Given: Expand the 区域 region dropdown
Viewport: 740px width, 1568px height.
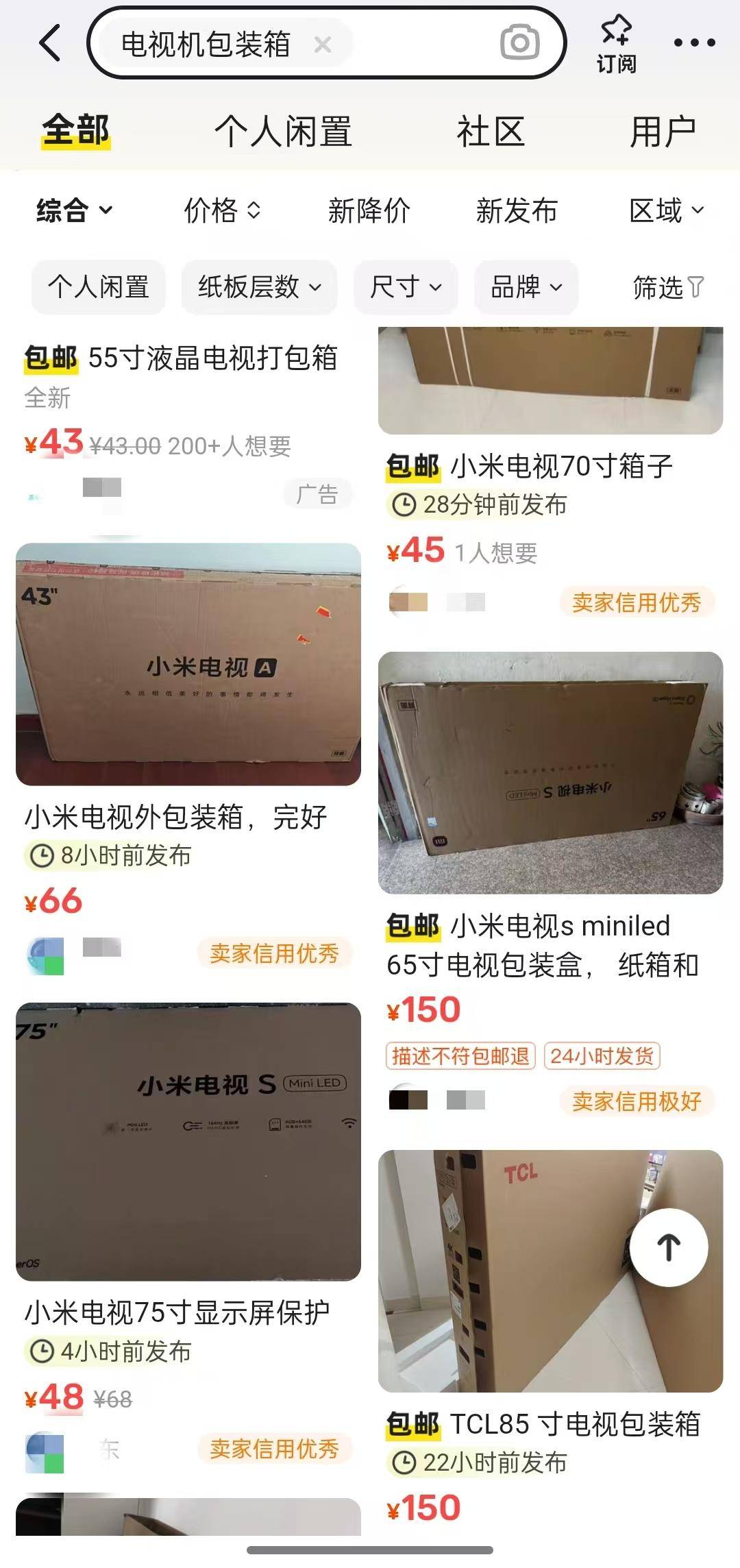Looking at the screenshot, I should (666, 210).
